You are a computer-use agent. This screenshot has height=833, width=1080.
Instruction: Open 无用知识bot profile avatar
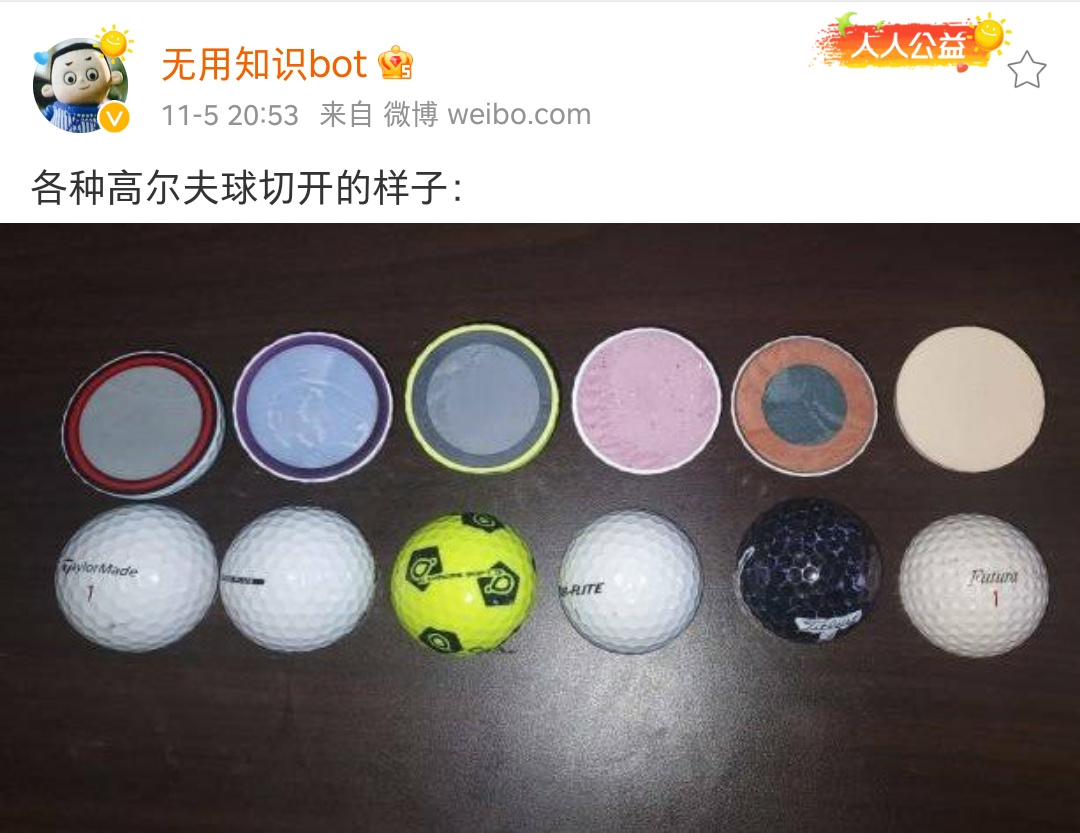[81, 85]
